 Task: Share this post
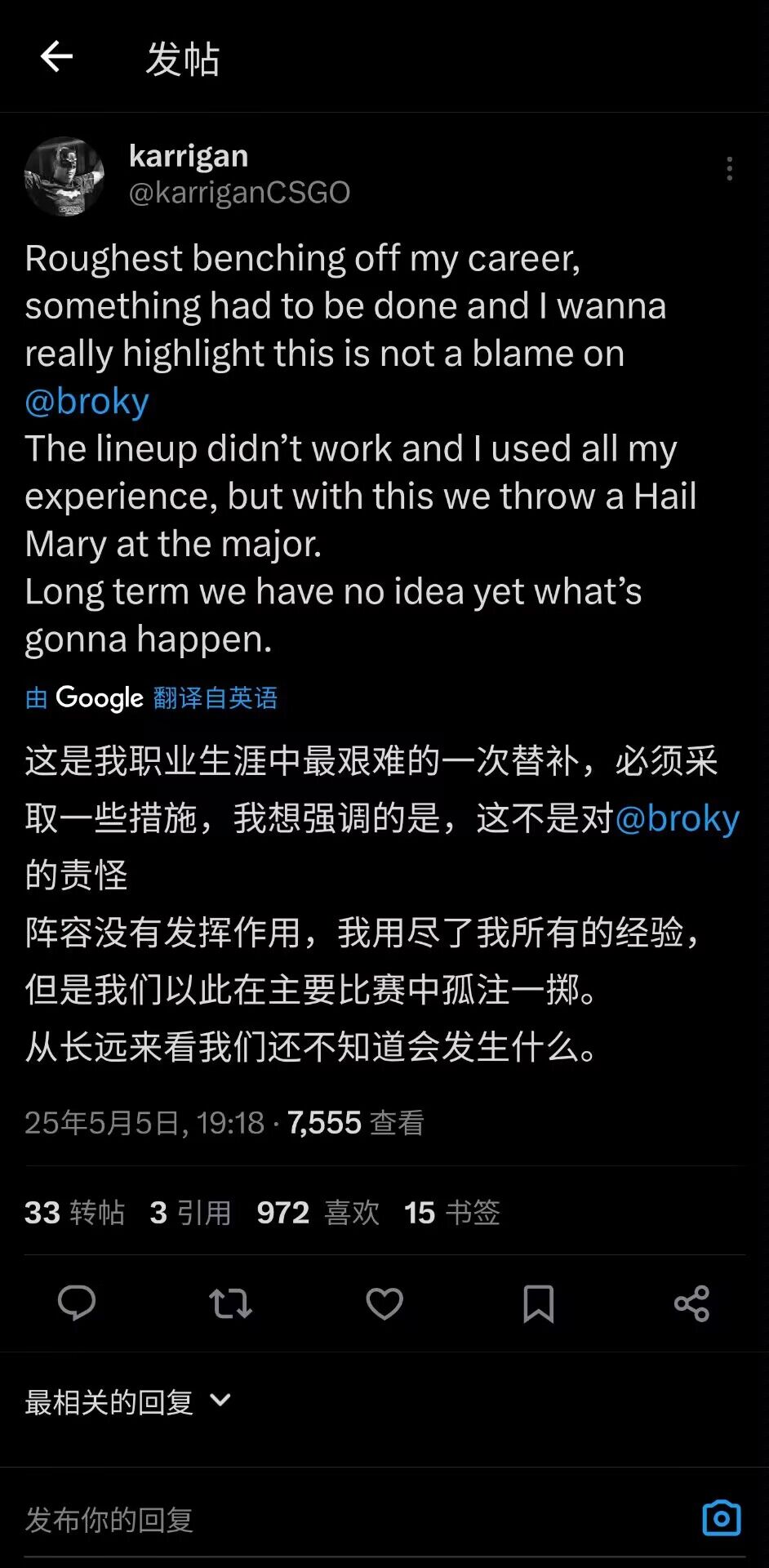691,1303
